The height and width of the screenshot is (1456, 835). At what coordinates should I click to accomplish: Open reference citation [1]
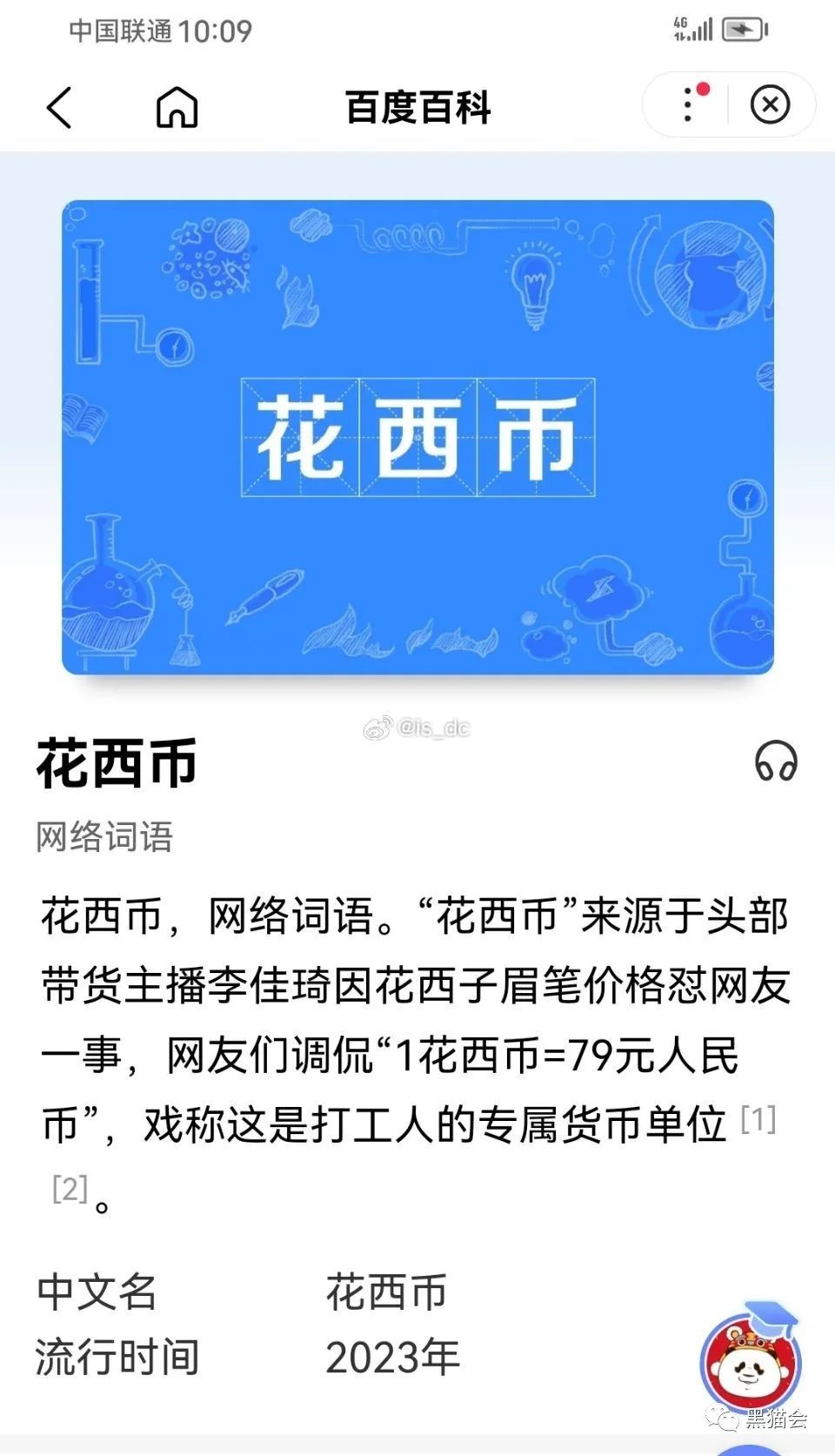tap(758, 1119)
